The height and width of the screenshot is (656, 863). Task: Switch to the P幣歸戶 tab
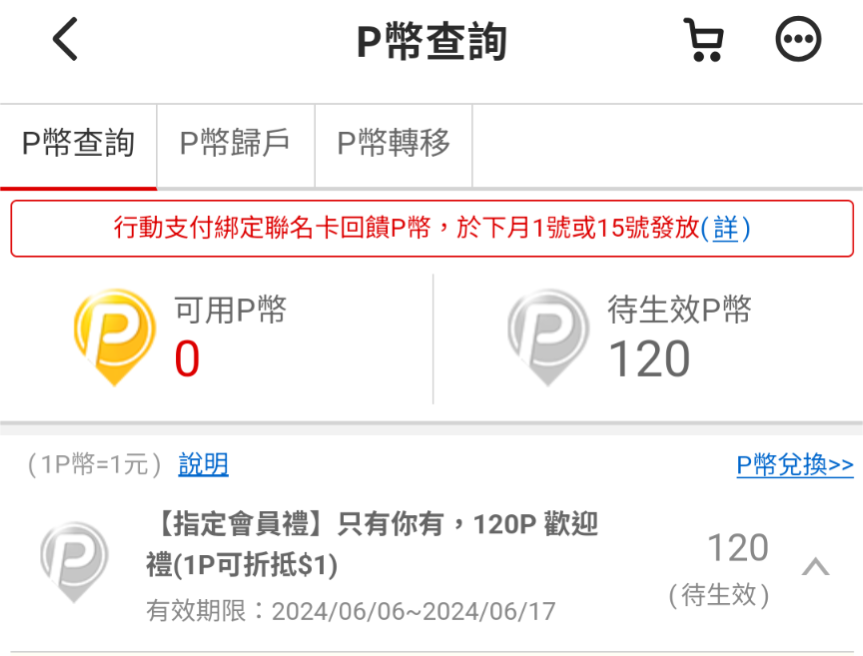[235, 144]
